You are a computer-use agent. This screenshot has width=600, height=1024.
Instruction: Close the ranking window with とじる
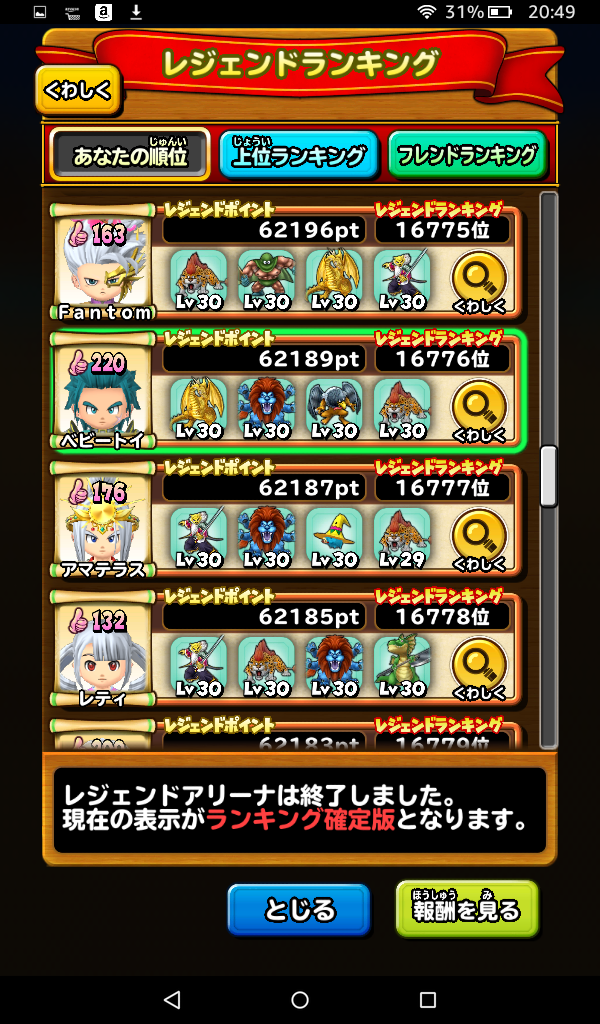(299, 910)
